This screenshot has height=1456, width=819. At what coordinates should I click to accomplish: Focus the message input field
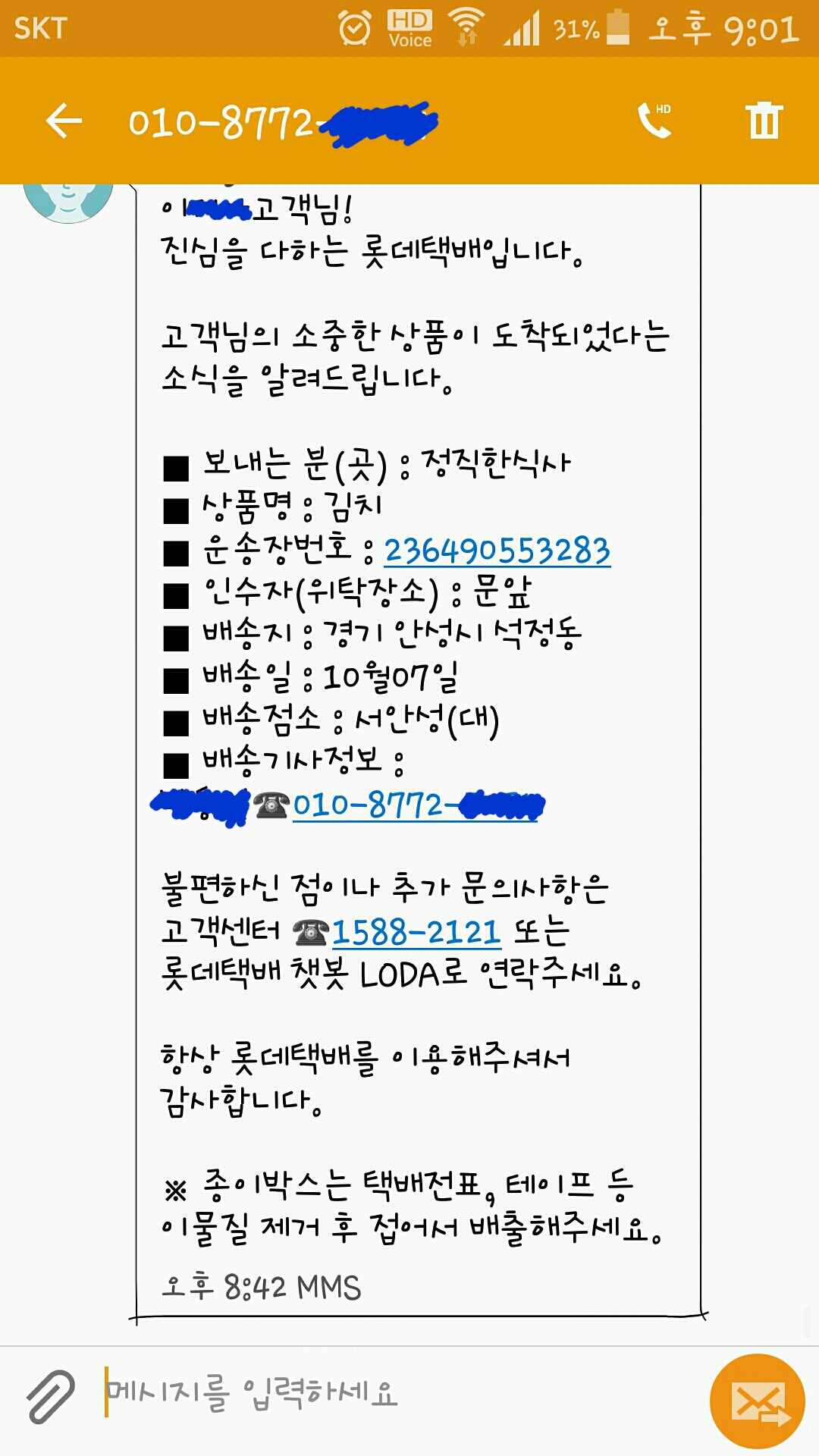point(379,1394)
